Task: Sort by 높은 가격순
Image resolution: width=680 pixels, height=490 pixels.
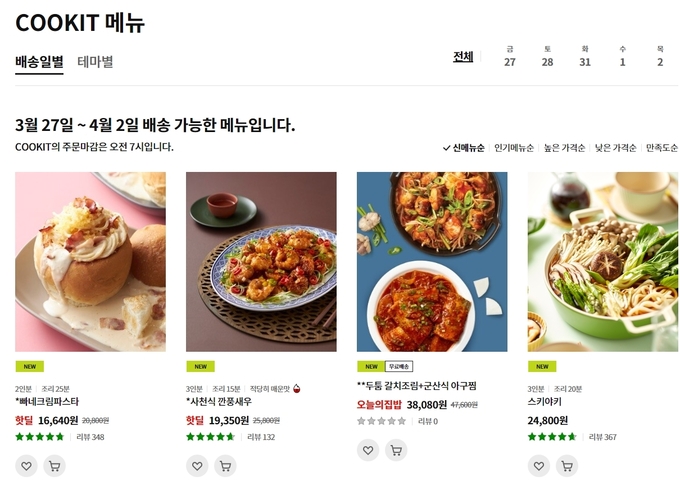Action: [565, 148]
